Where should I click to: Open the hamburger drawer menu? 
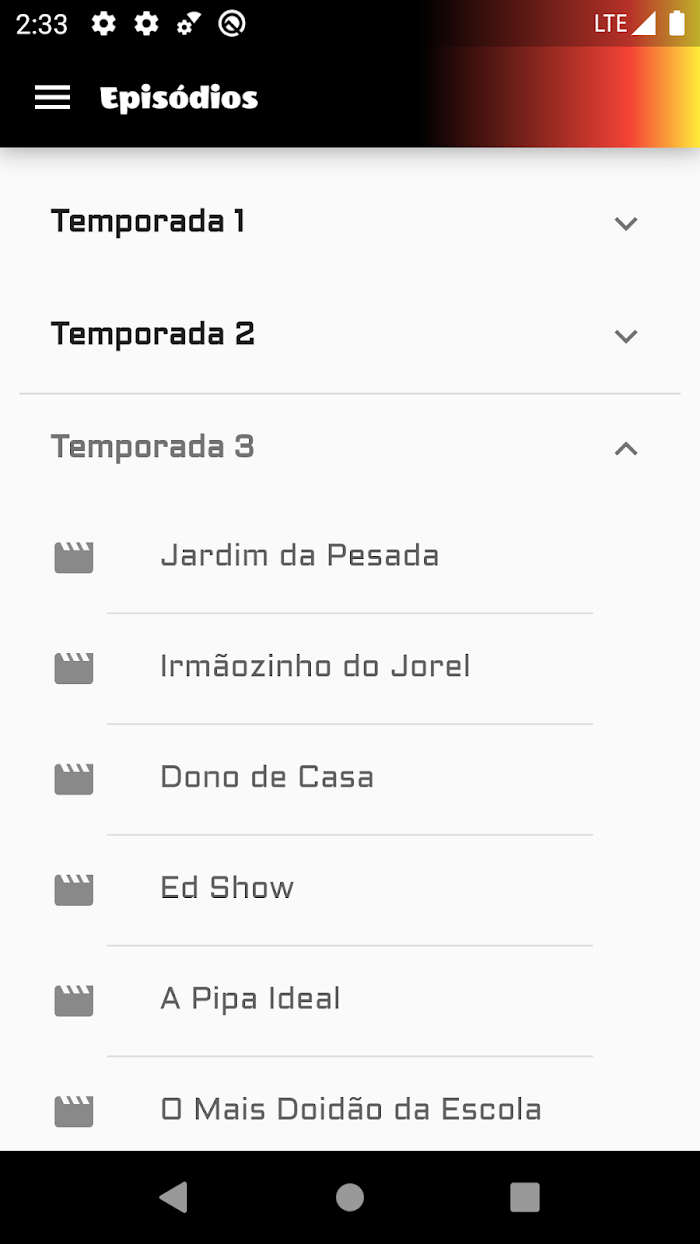52,97
